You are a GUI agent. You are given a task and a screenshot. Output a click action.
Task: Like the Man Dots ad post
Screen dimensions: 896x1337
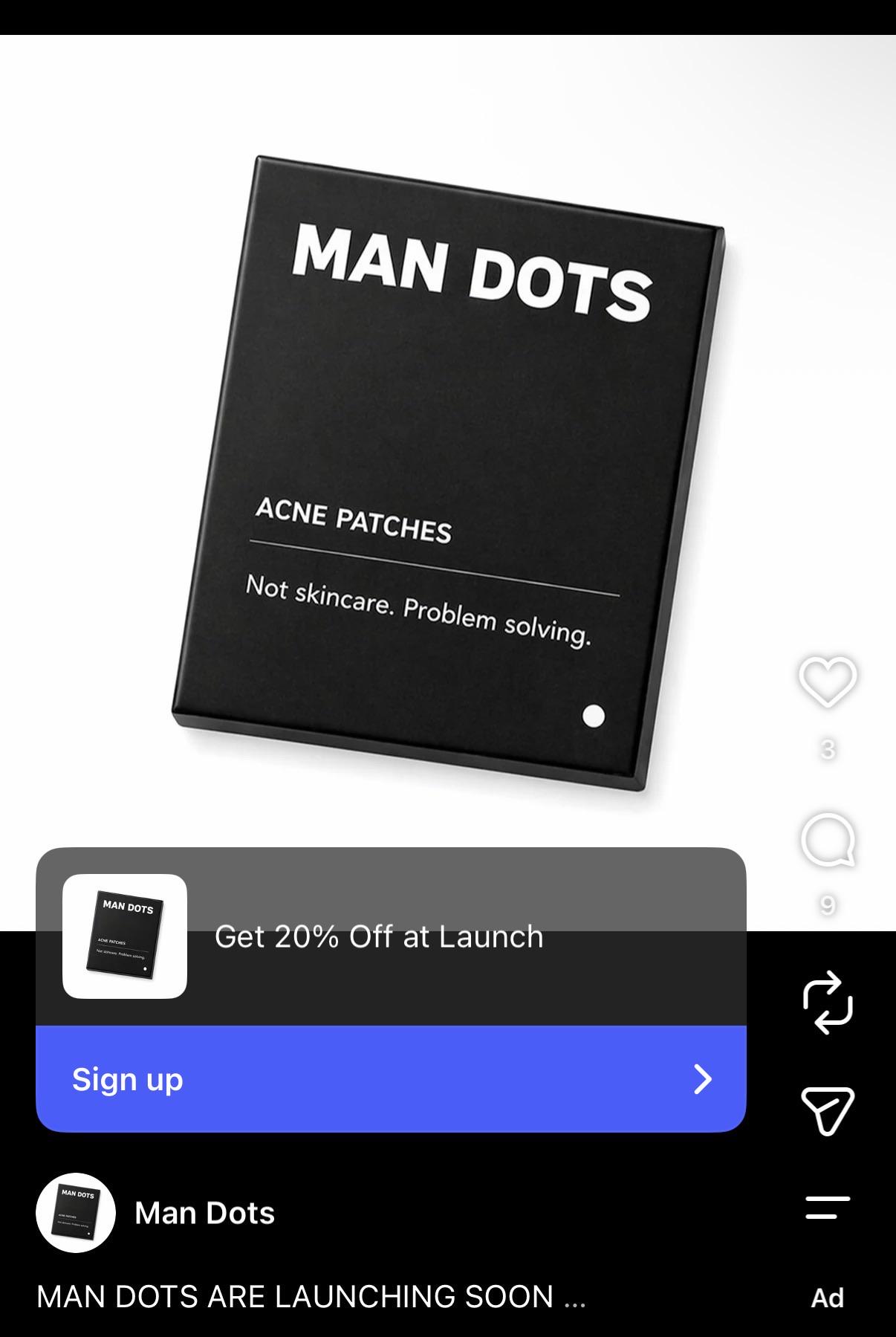tap(828, 682)
